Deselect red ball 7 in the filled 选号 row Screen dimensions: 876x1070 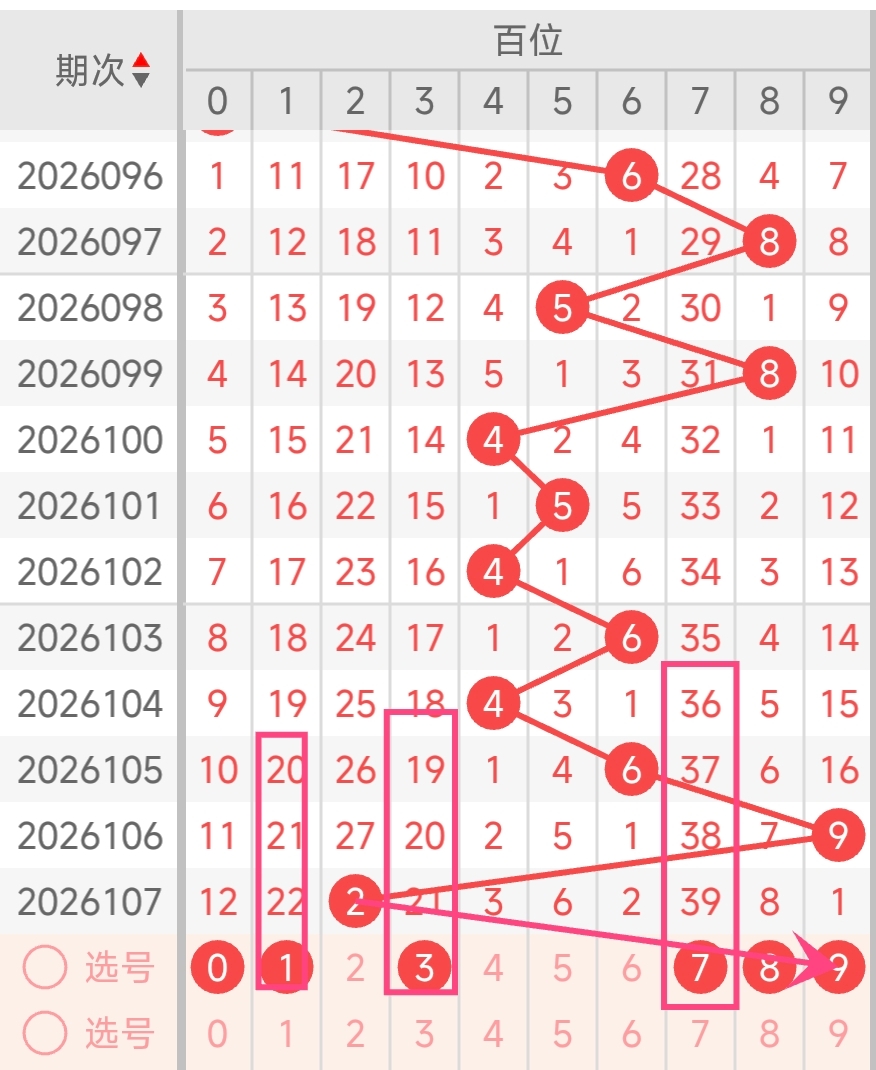700,967
